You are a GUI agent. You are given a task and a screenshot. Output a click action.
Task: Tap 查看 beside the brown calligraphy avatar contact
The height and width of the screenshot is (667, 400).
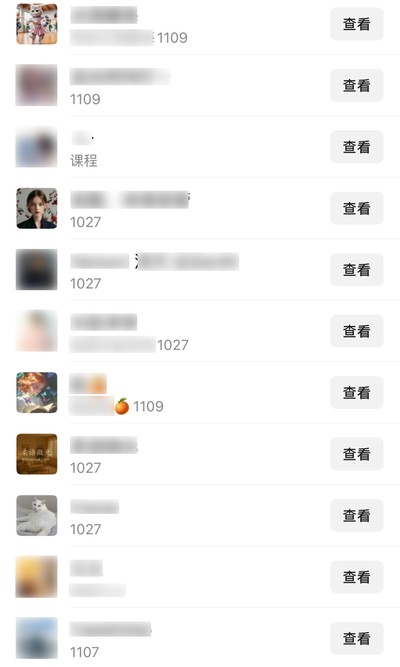point(357,454)
